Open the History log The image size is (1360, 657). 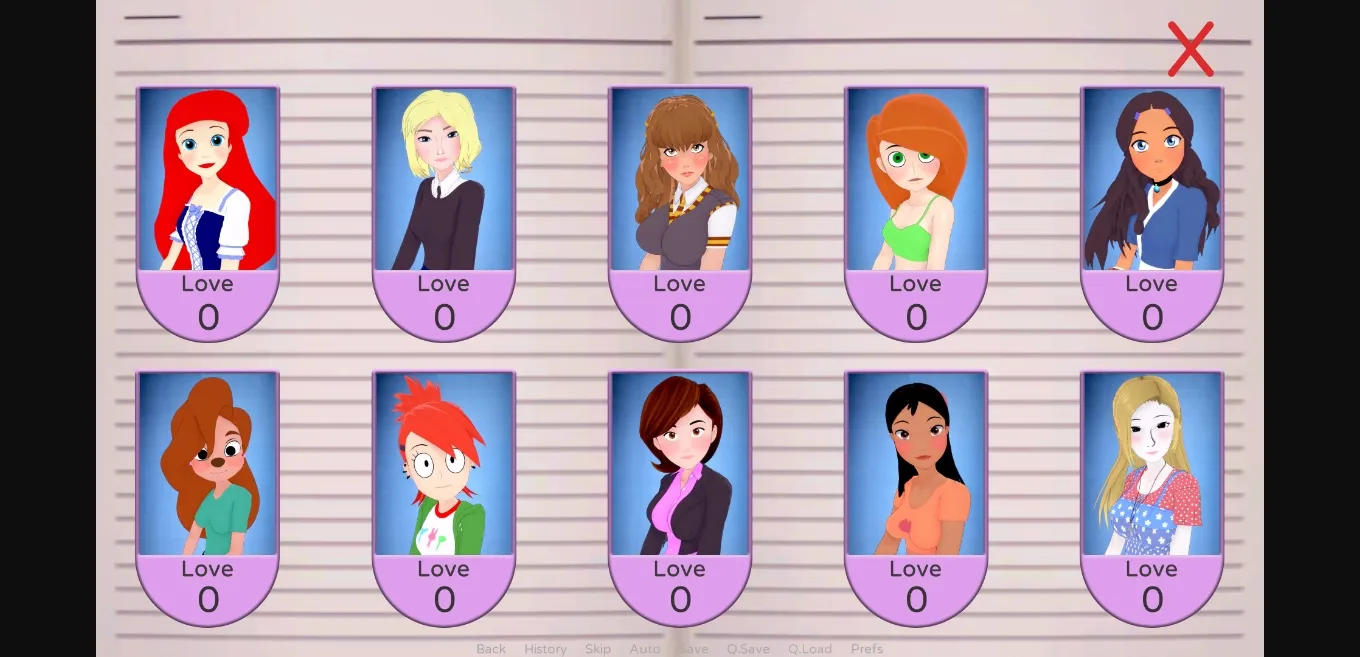(545, 649)
